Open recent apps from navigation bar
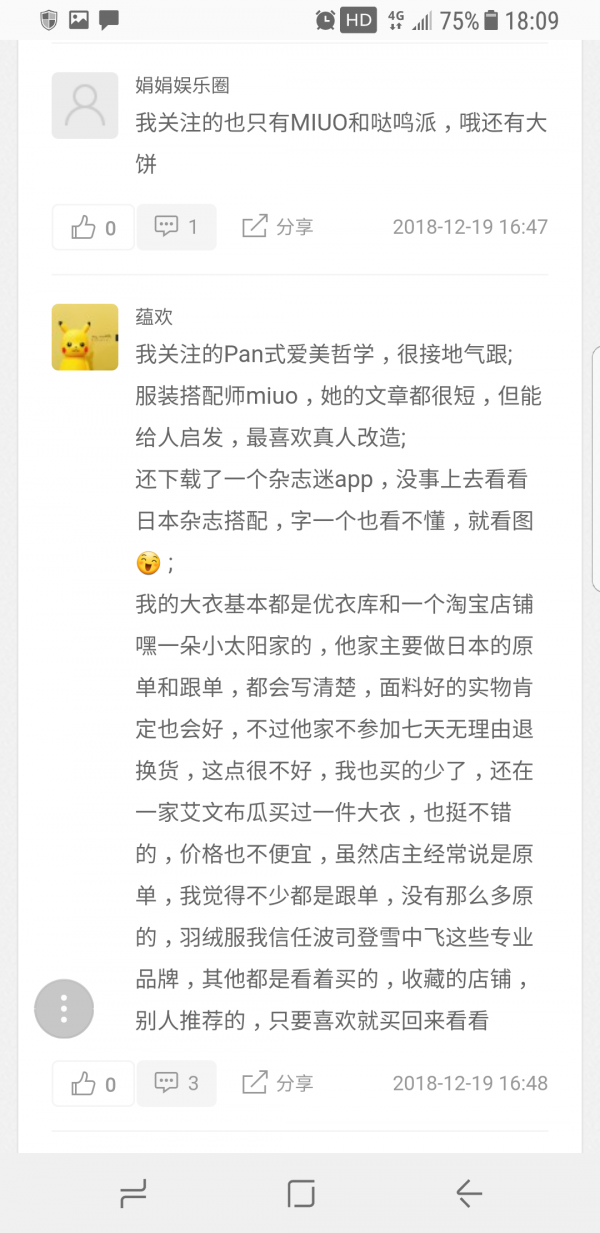Screen dimensions: 600x1233 pyautogui.click(x=133, y=1193)
